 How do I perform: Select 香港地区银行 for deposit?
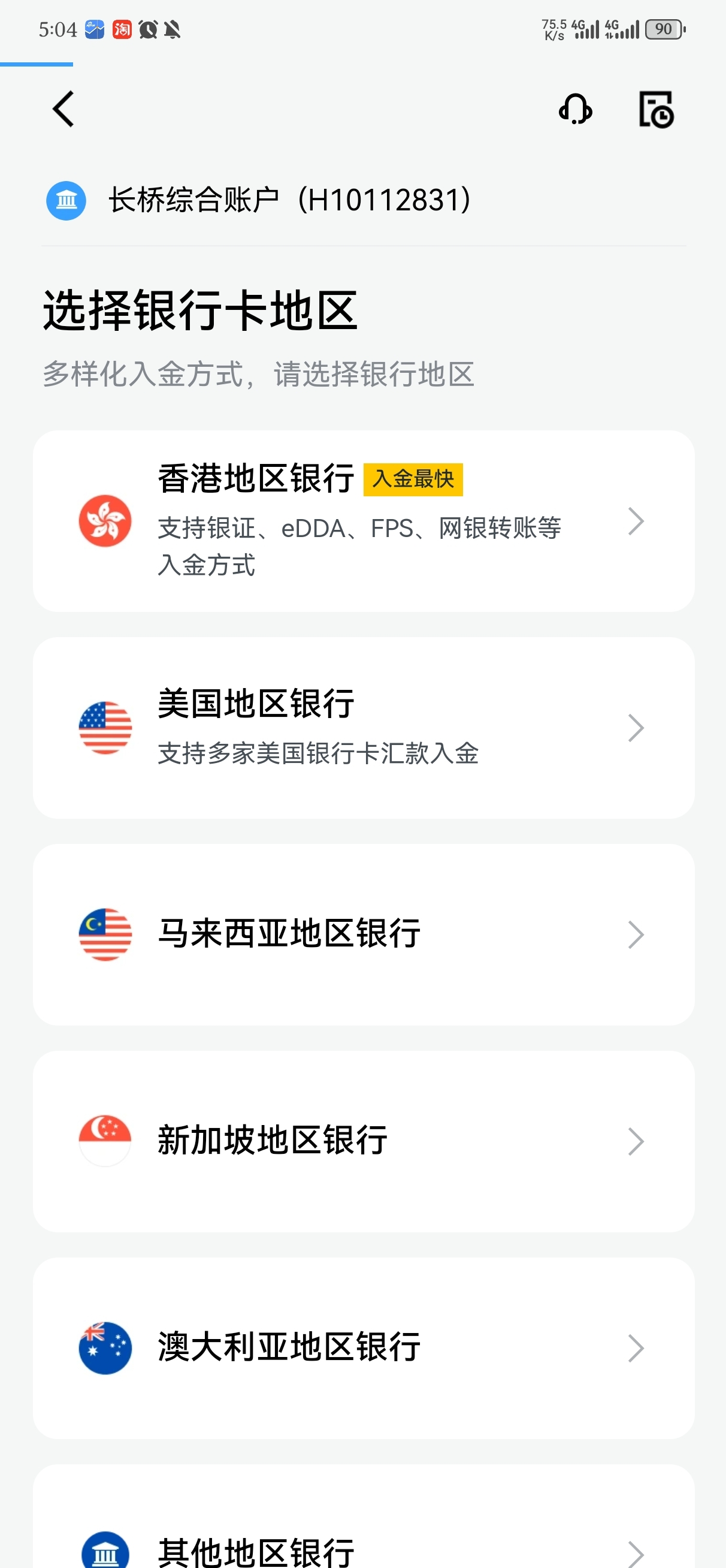click(x=364, y=521)
